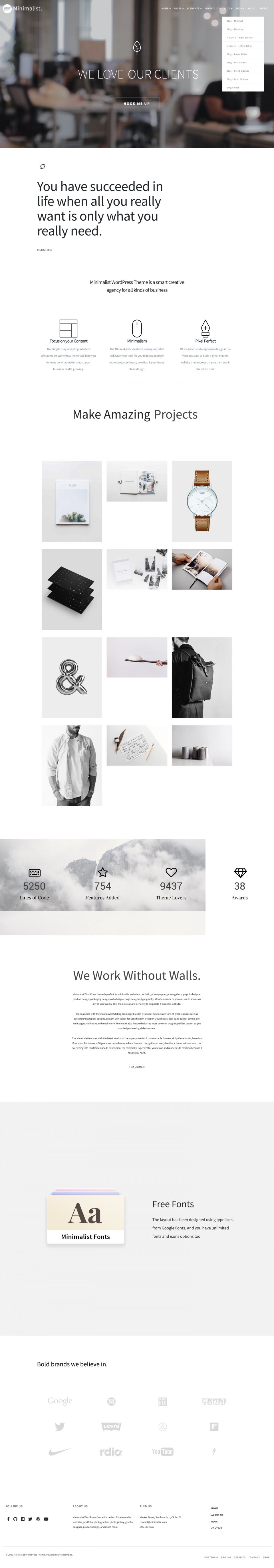Open the backpack project tile
The height and width of the screenshot is (1568, 274).
[202, 678]
